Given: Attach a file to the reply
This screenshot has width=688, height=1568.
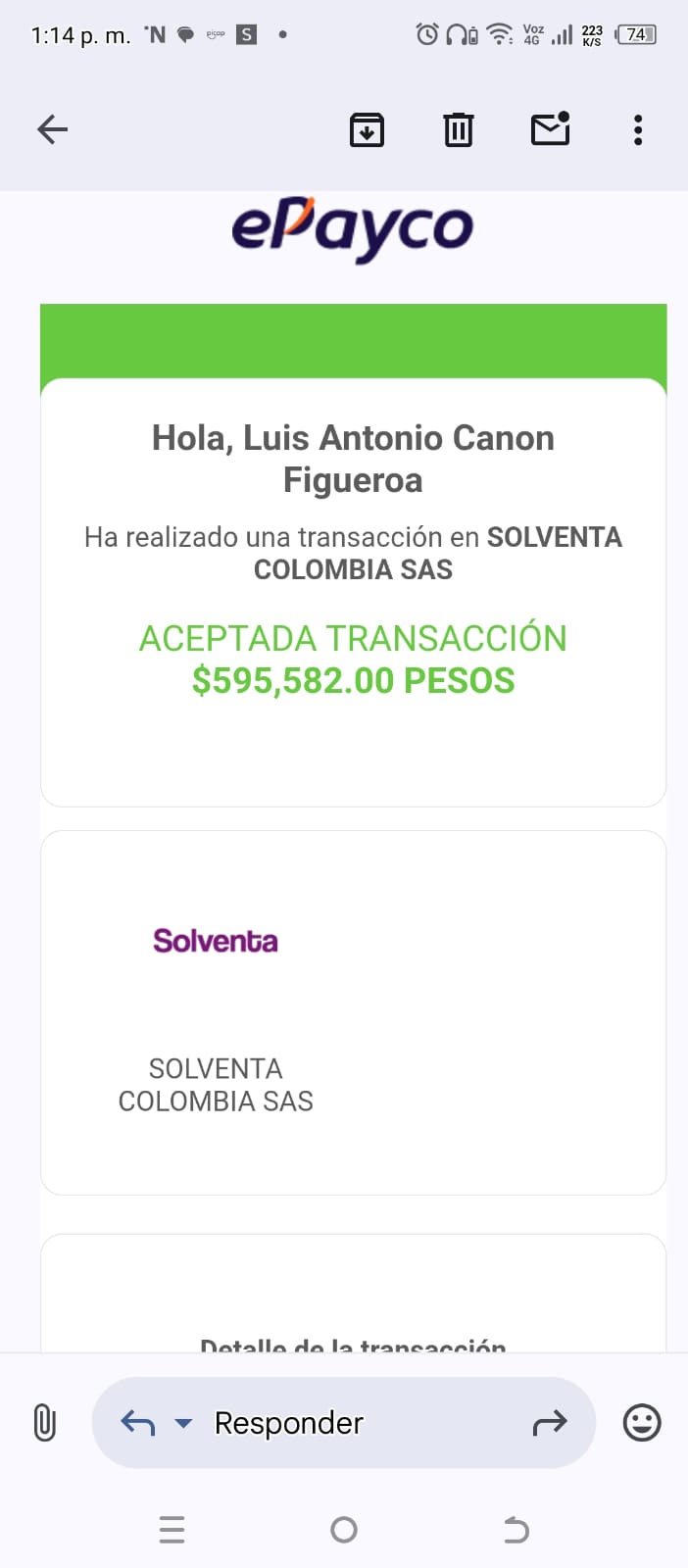Looking at the screenshot, I should tap(45, 1423).
